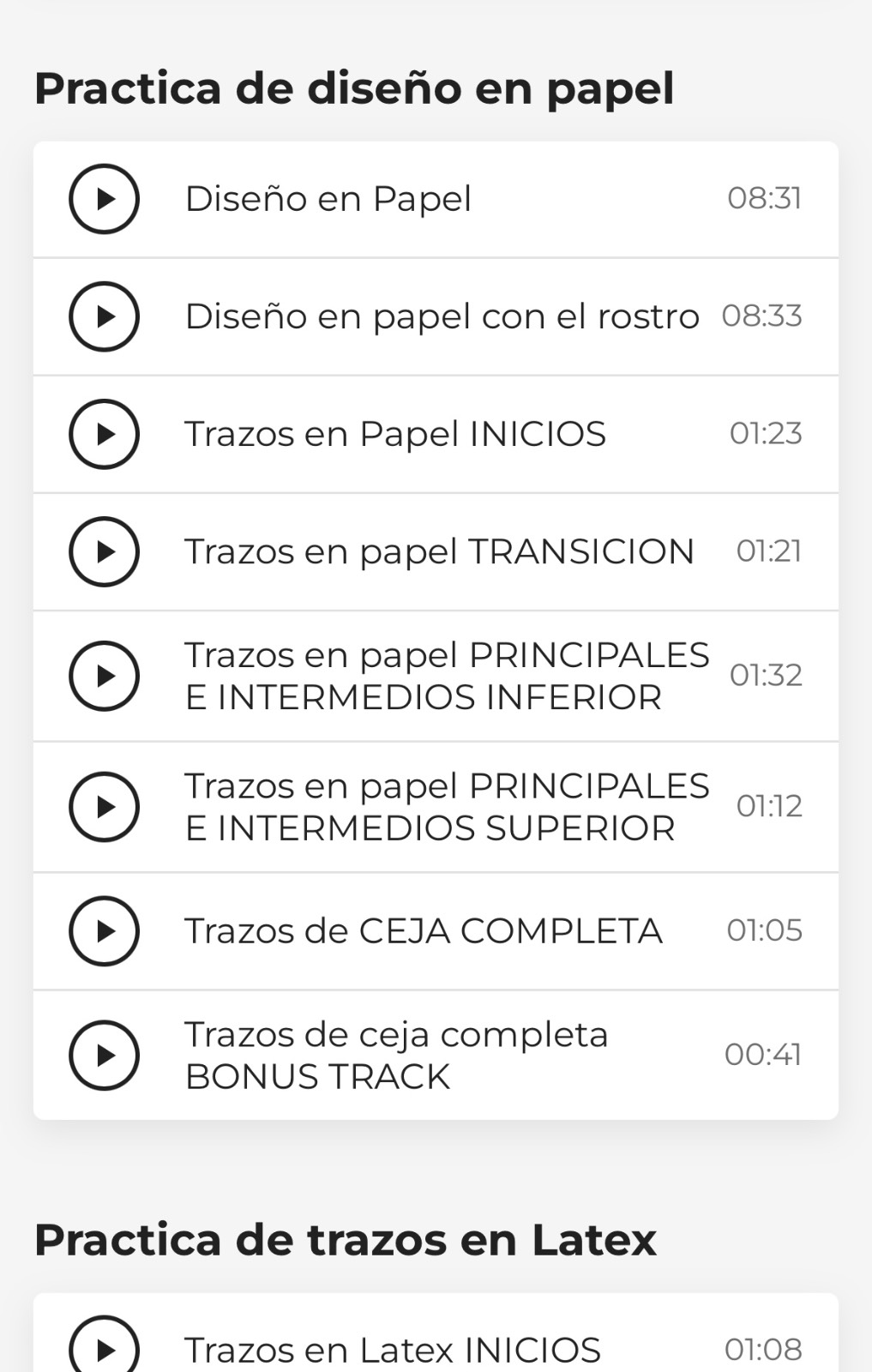This screenshot has width=872, height=1372.
Task: Open the PRINCIPALES E INTERMEDIOS SUPERIOR lesson
Action: (104, 807)
